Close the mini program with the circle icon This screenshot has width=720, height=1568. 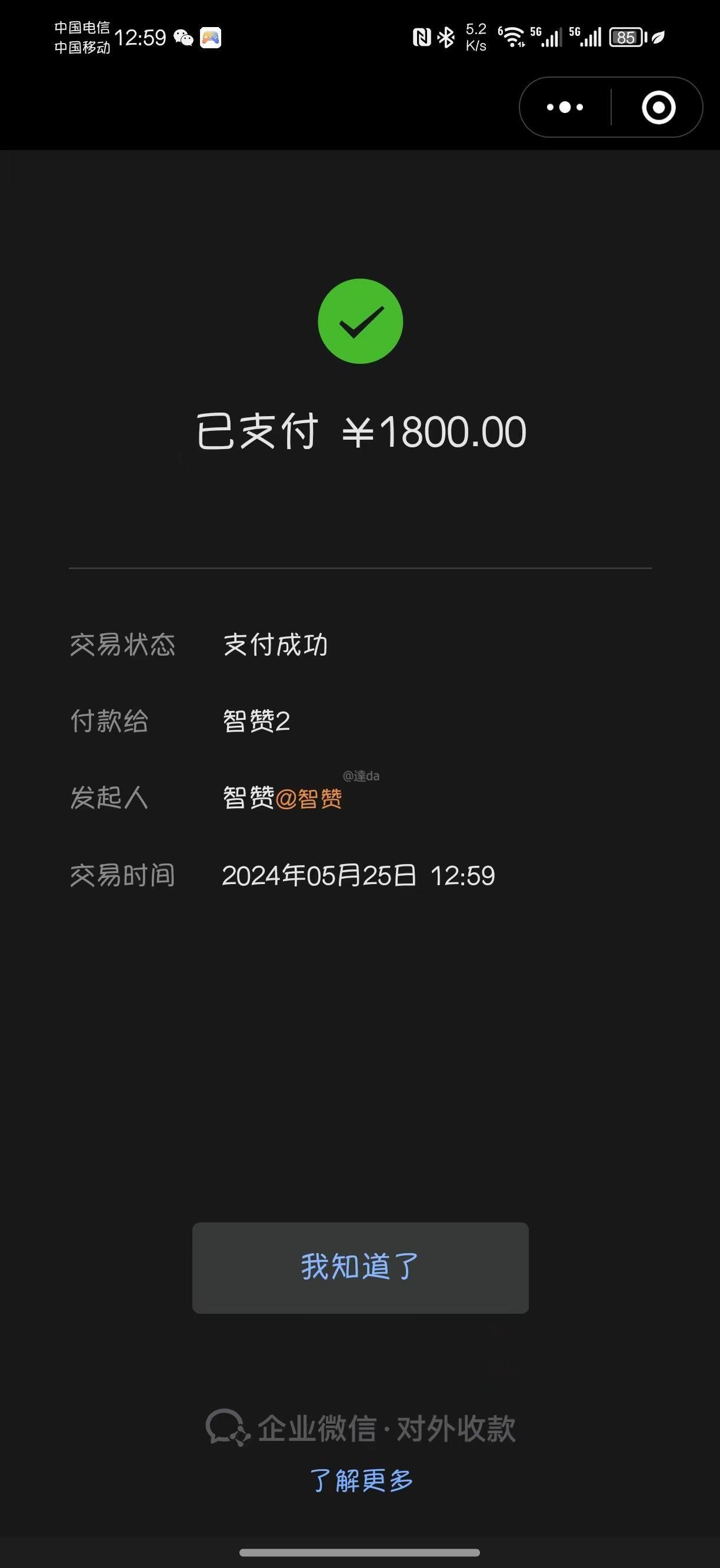[659, 107]
